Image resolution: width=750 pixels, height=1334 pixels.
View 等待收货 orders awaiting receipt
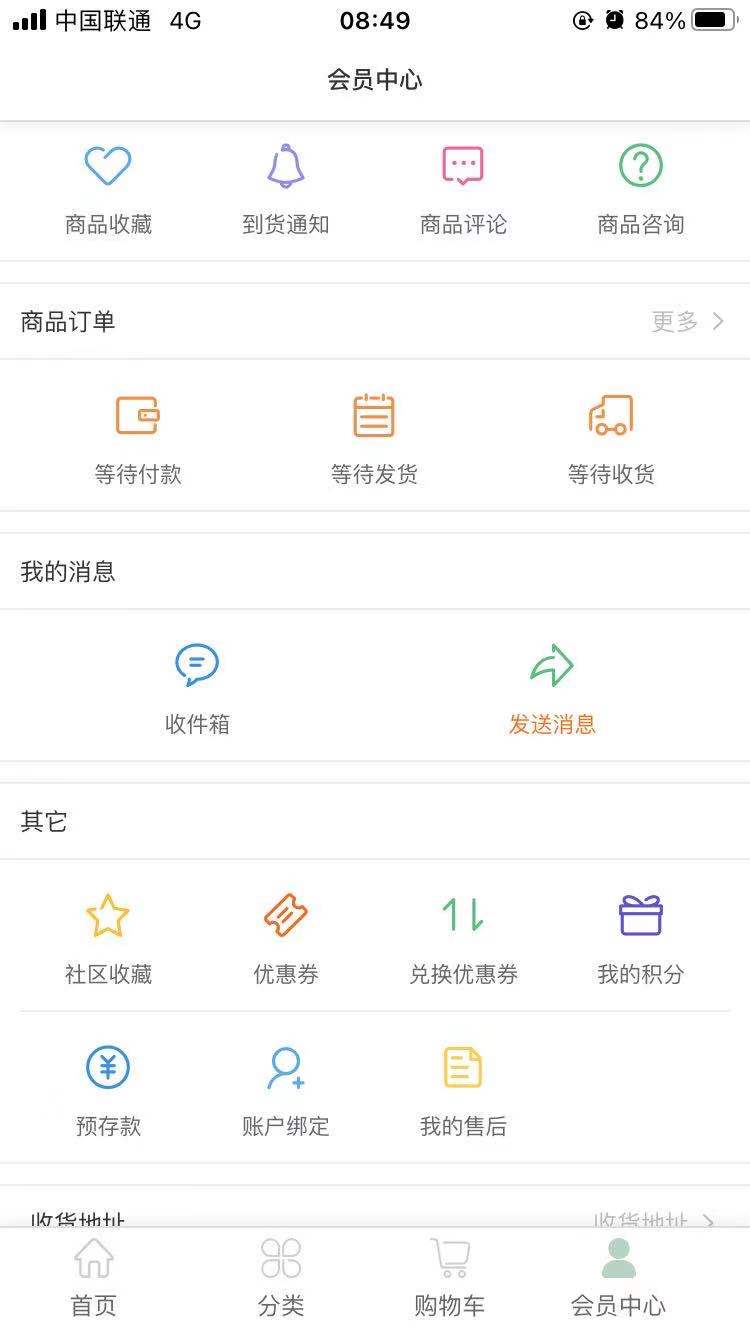coord(611,440)
